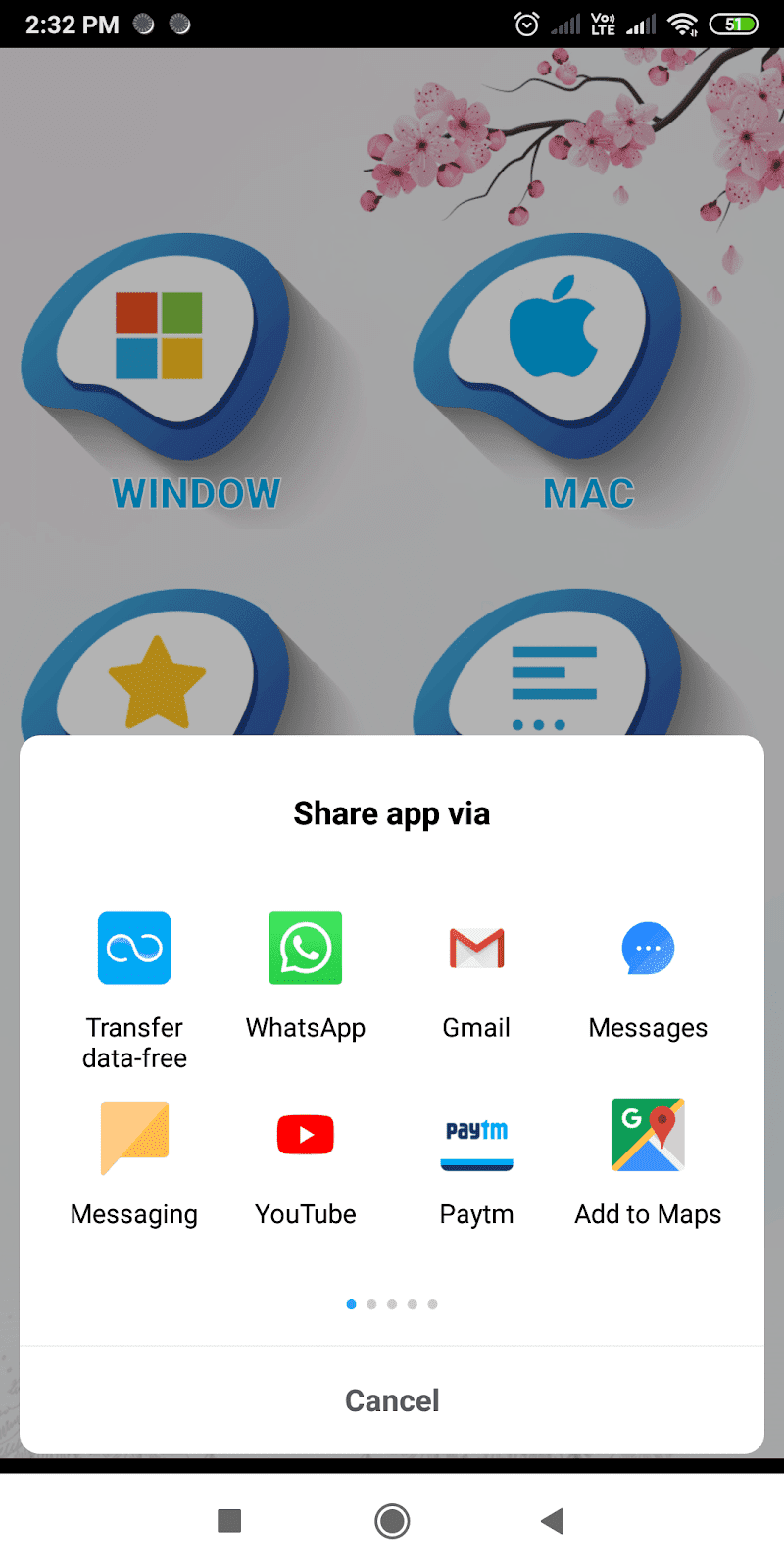Tap the Share app via title area
Viewport: 784px width, 1568px height.
pyautogui.click(x=391, y=812)
